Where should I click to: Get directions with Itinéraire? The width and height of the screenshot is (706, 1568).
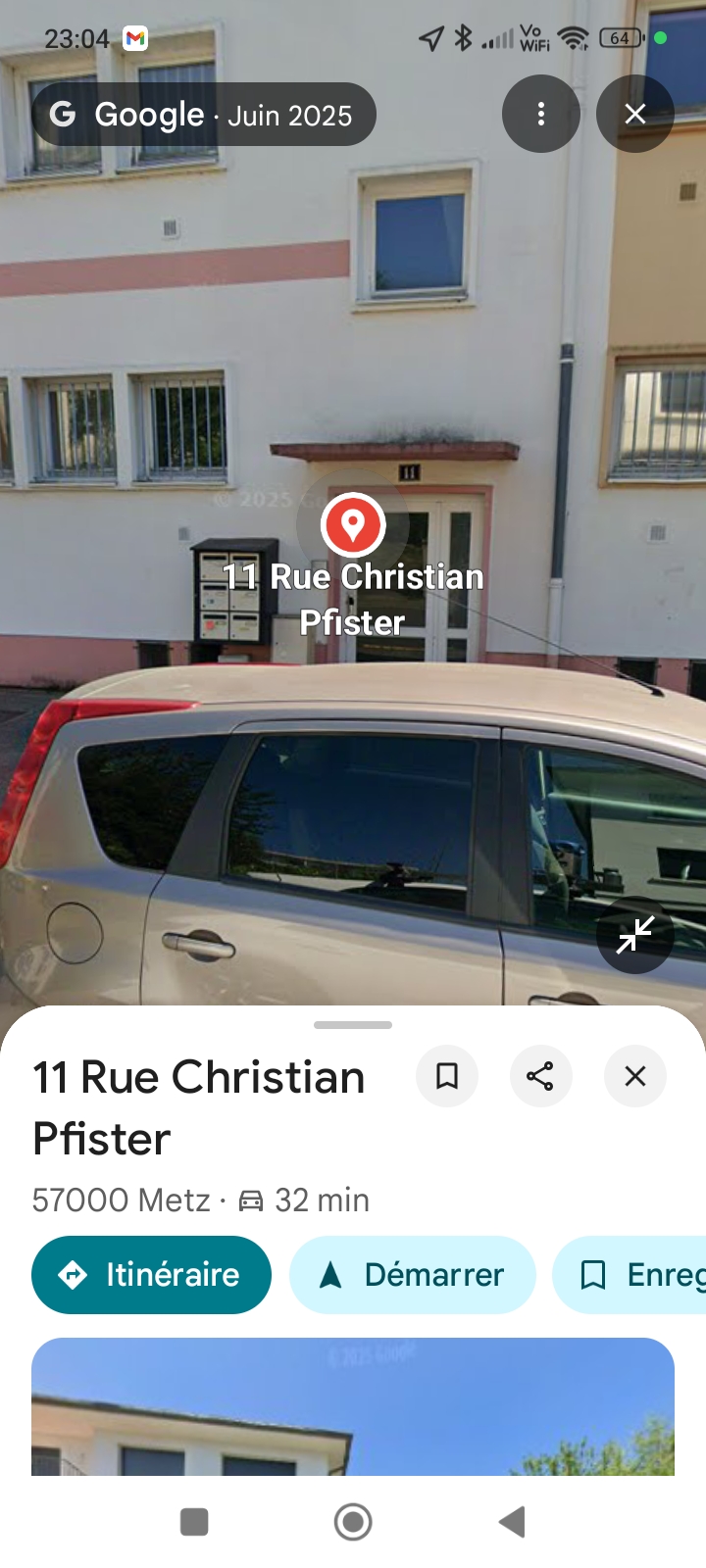[151, 1274]
